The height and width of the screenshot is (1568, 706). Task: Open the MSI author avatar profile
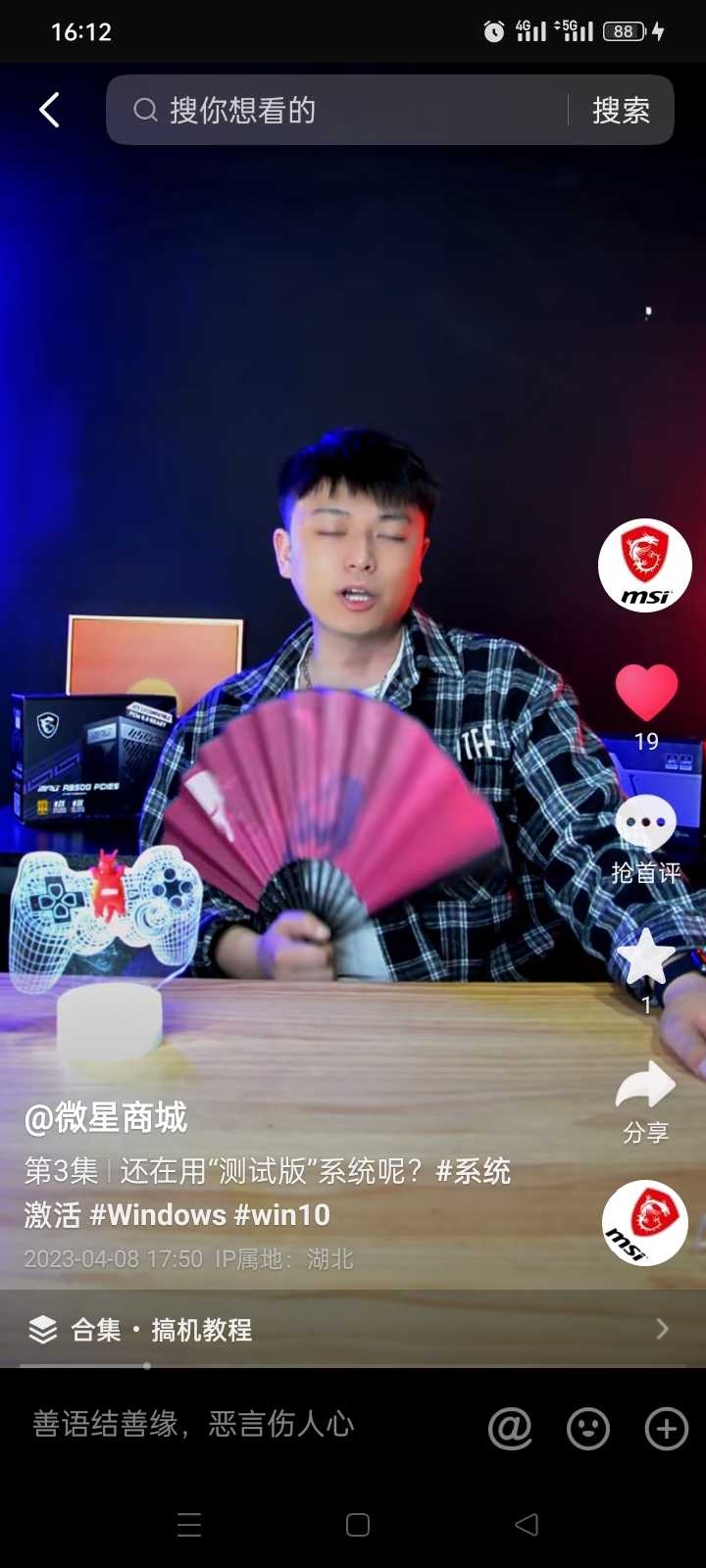coord(645,565)
